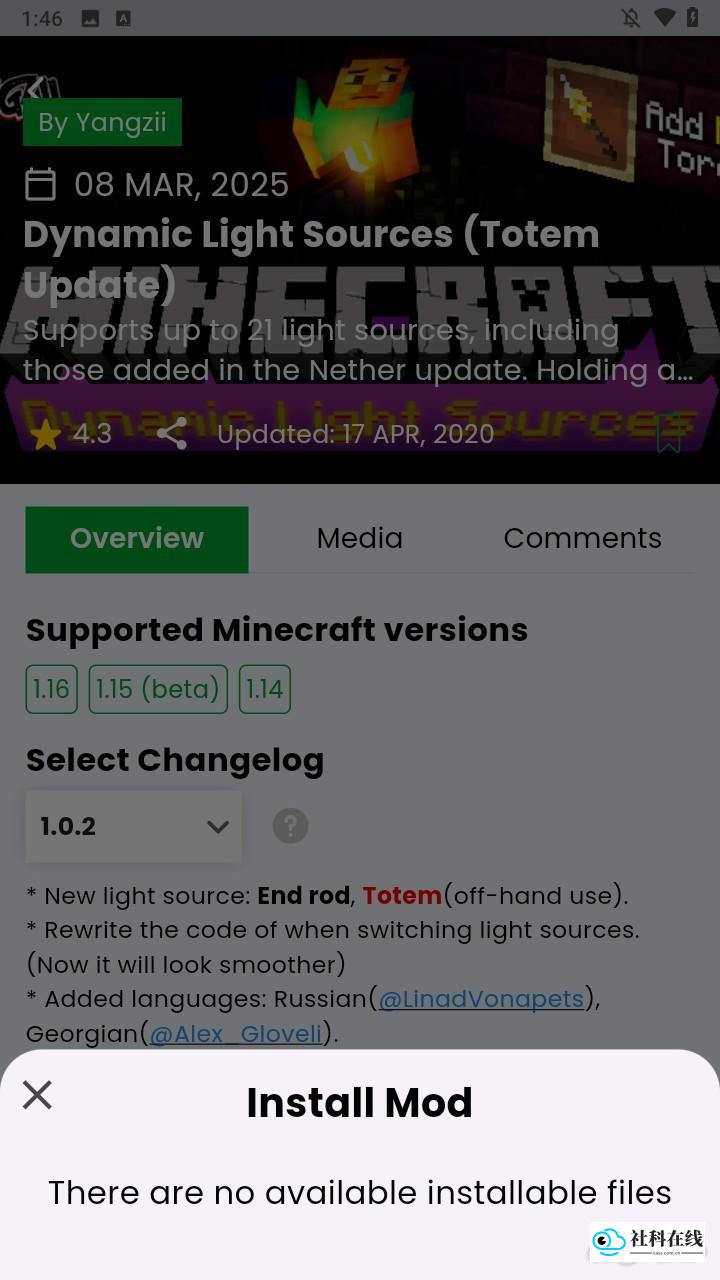Tap the changelog help question mark
The height and width of the screenshot is (1280, 720).
(290, 826)
